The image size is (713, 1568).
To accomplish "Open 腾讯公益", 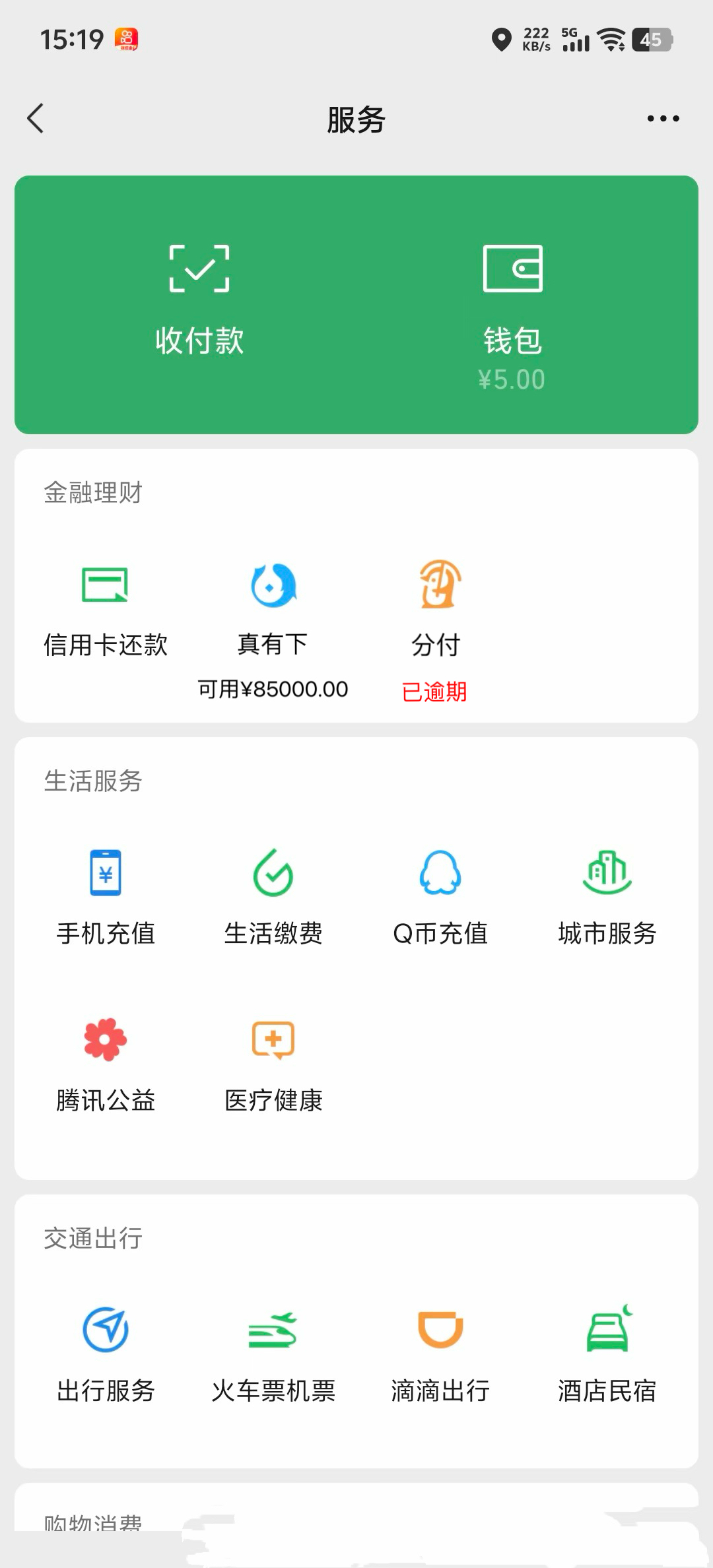I will point(106,1064).
